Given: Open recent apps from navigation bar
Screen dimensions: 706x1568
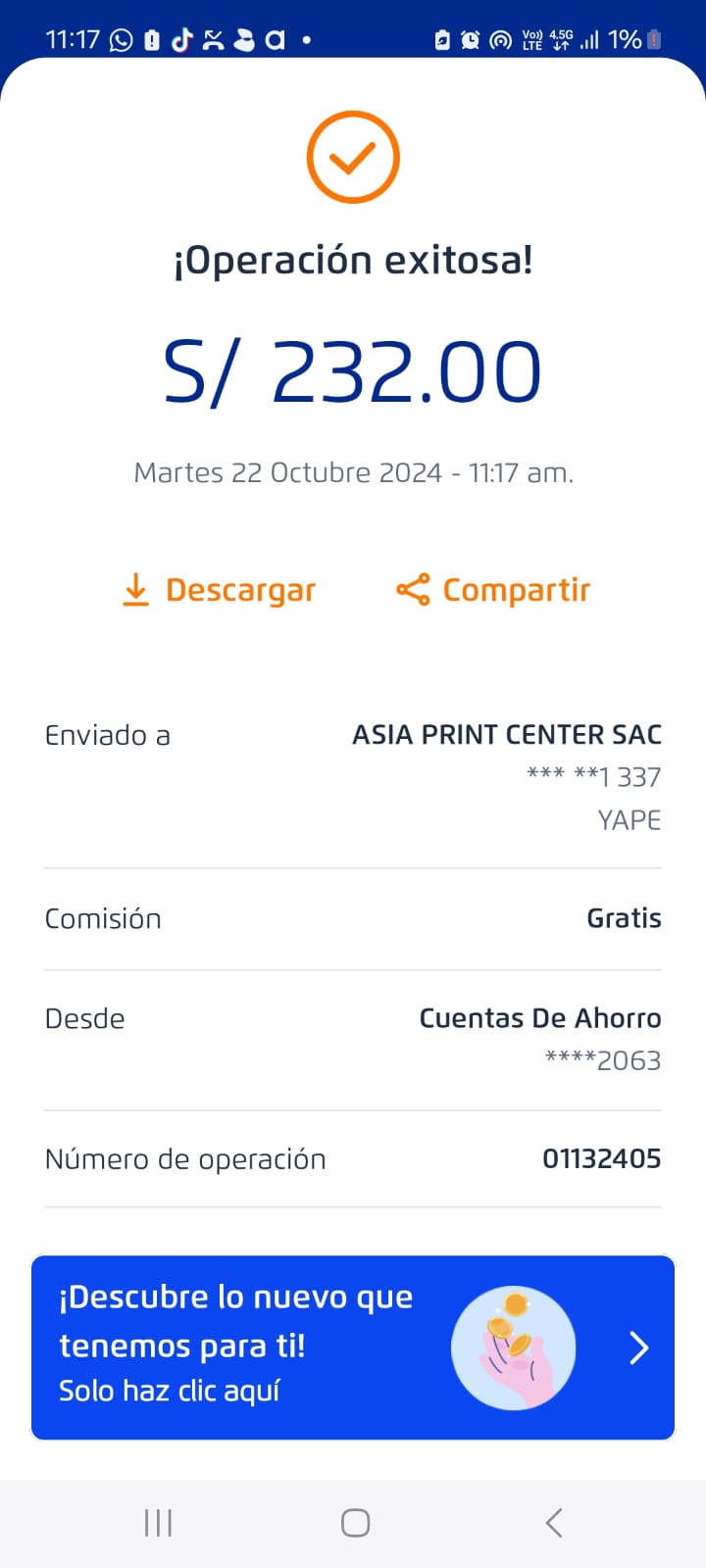Looking at the screenshot, I should click(x=158, y=1523).
